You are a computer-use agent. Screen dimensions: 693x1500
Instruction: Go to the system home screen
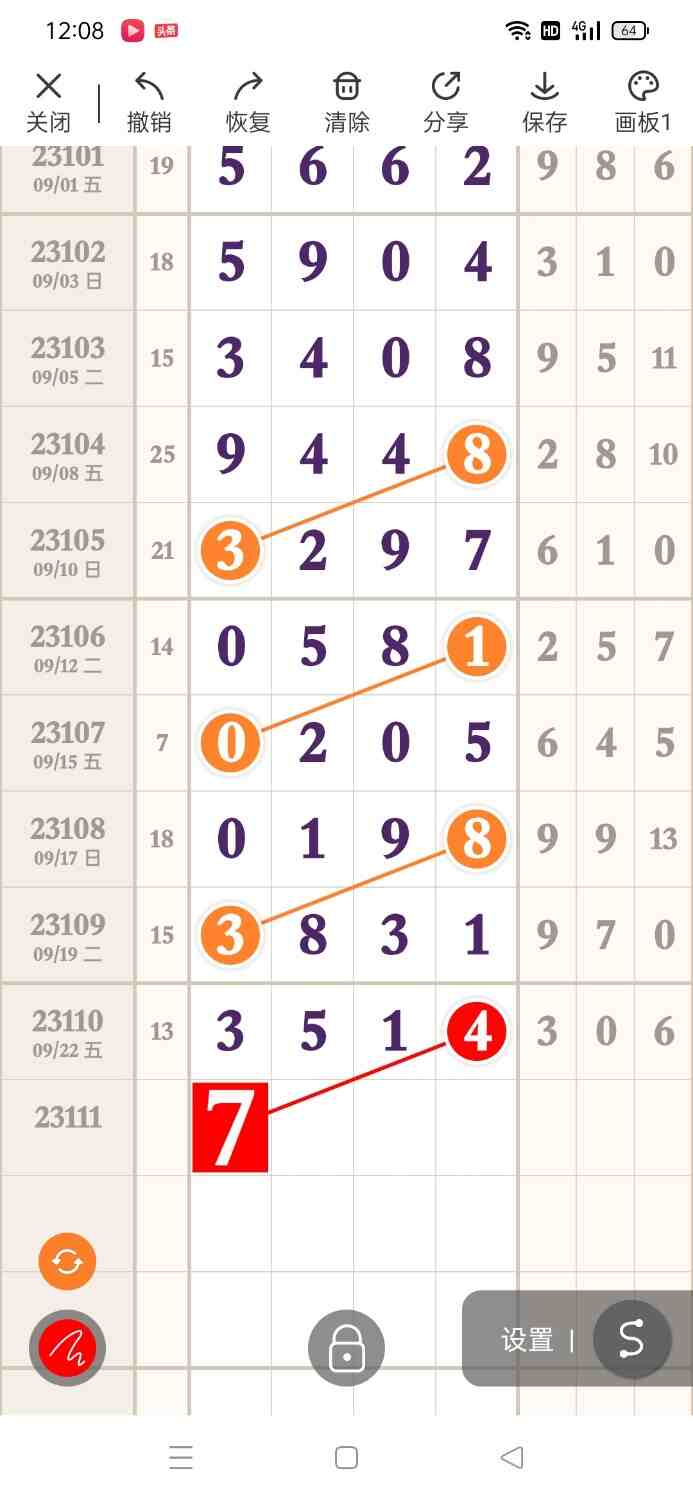(x=346, y=1457)
